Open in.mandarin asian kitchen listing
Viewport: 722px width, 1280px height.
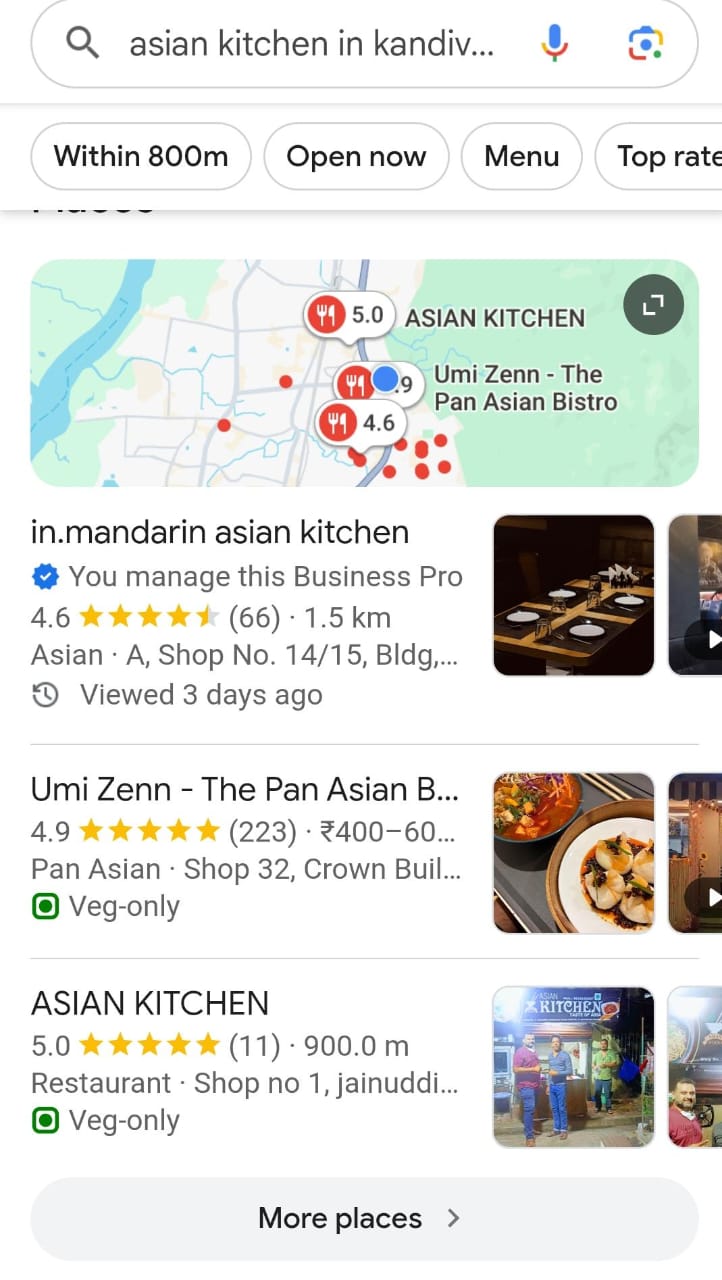220,533
